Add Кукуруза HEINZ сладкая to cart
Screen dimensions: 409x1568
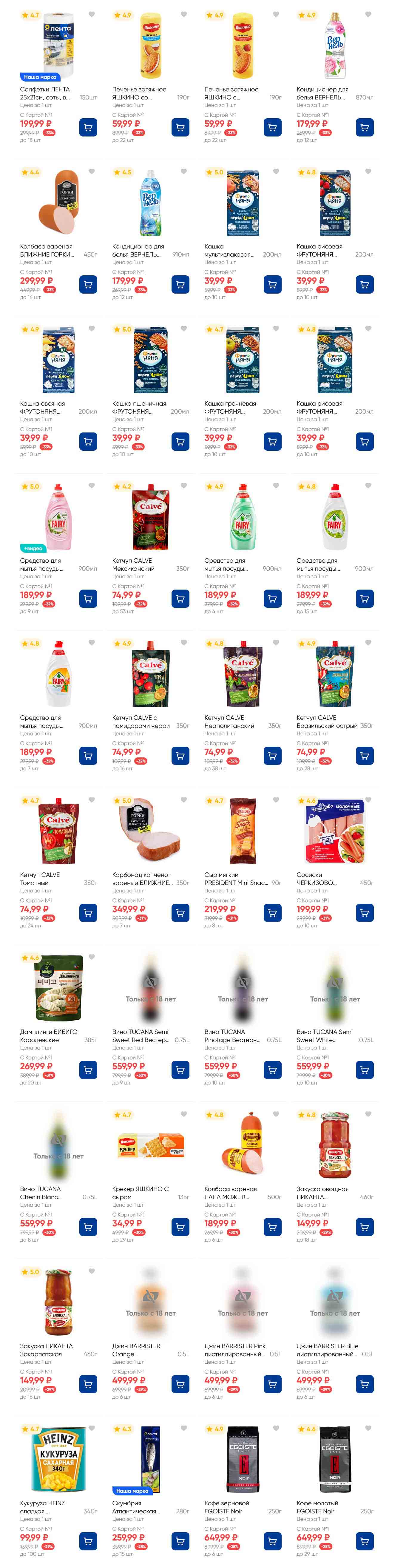[x=88, y=1541]
